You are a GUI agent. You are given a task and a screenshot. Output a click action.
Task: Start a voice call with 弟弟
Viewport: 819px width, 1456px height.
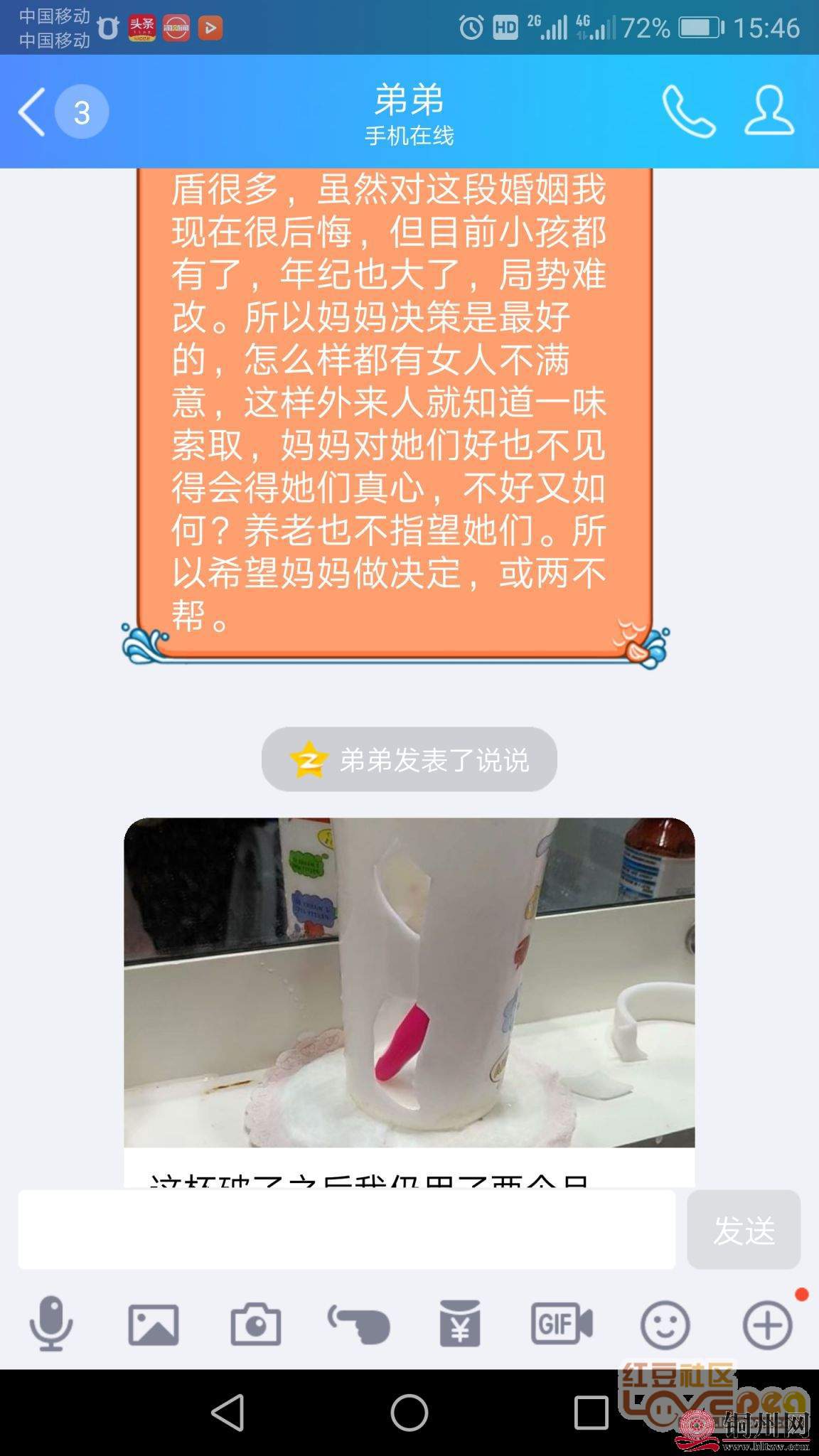(687, 112)
